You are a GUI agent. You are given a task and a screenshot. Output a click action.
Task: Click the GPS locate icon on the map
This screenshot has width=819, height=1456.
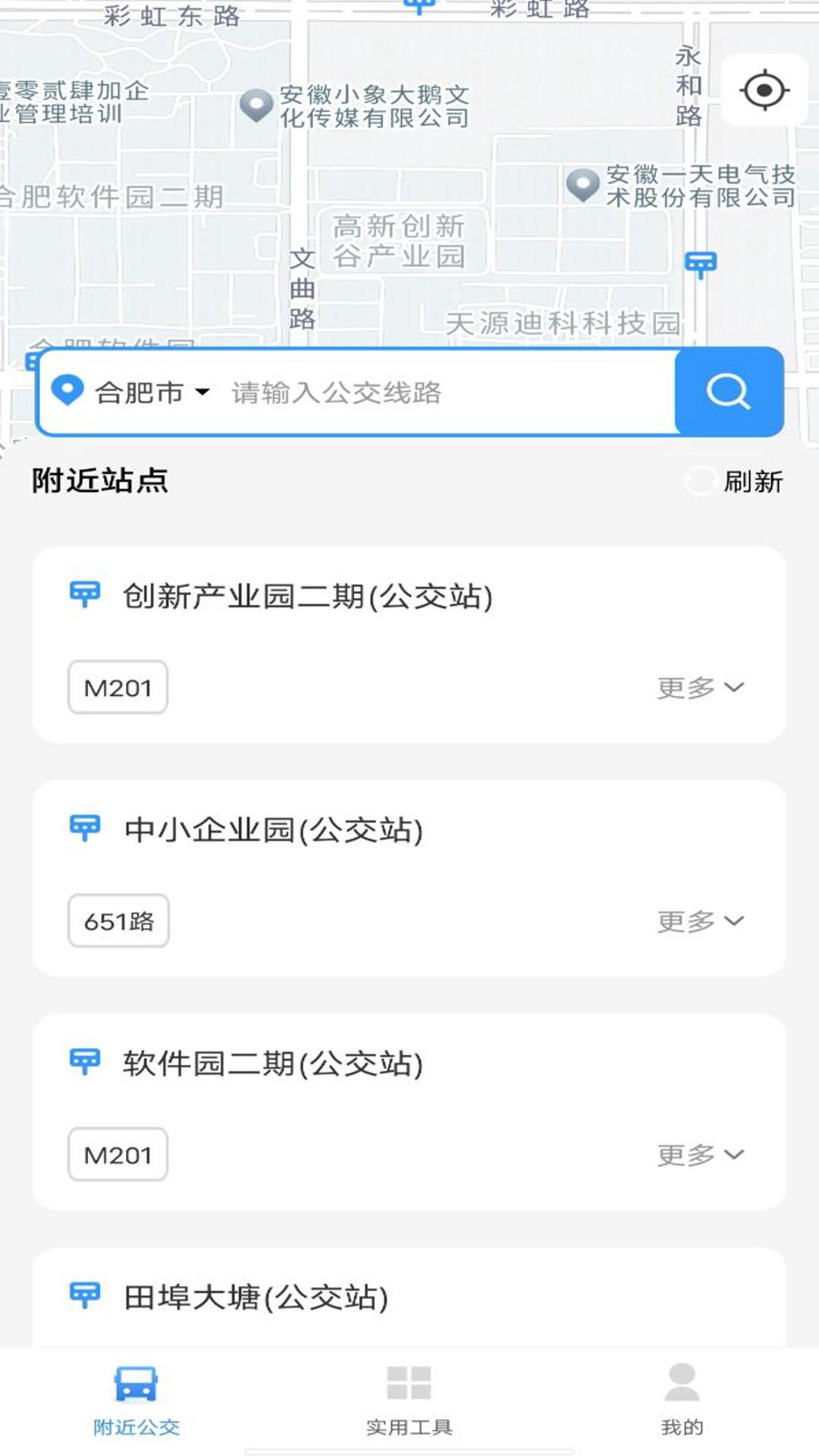coord(767,90)
